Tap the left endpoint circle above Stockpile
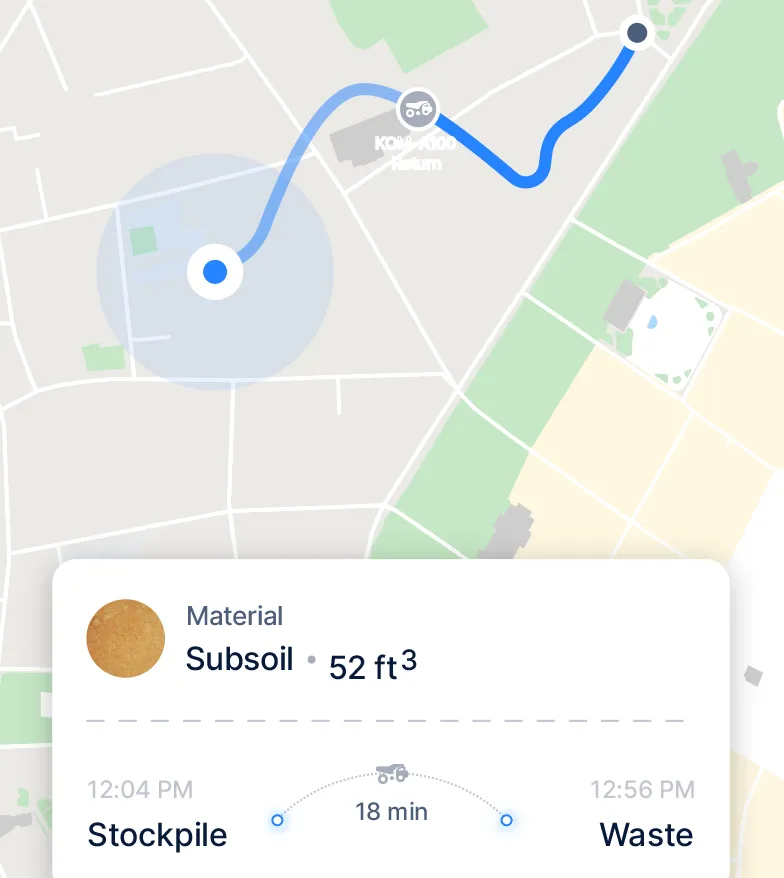This screenshot has height=878, width=784. [277, 820]
